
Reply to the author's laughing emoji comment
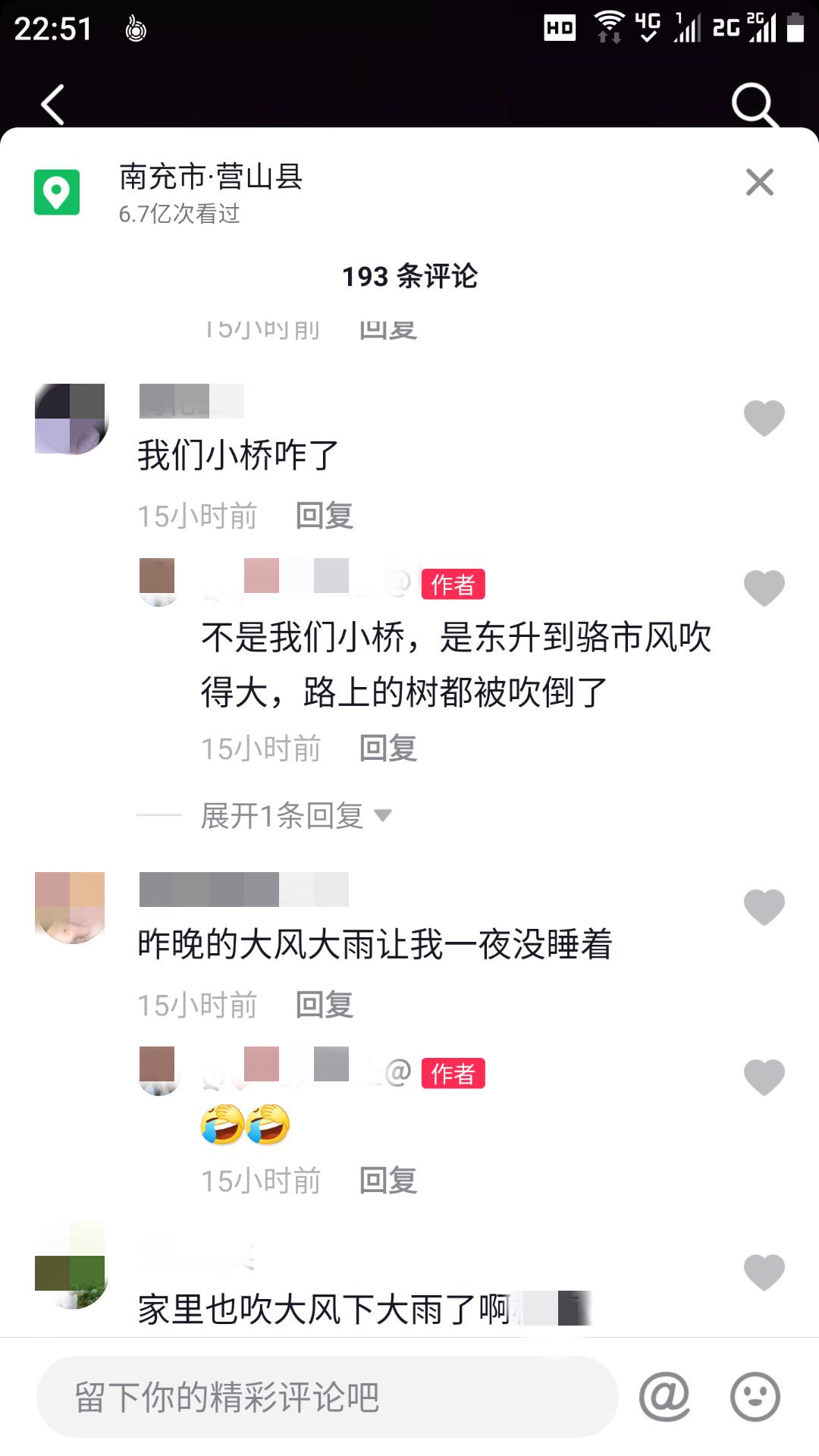click(x=388, y=1181)
